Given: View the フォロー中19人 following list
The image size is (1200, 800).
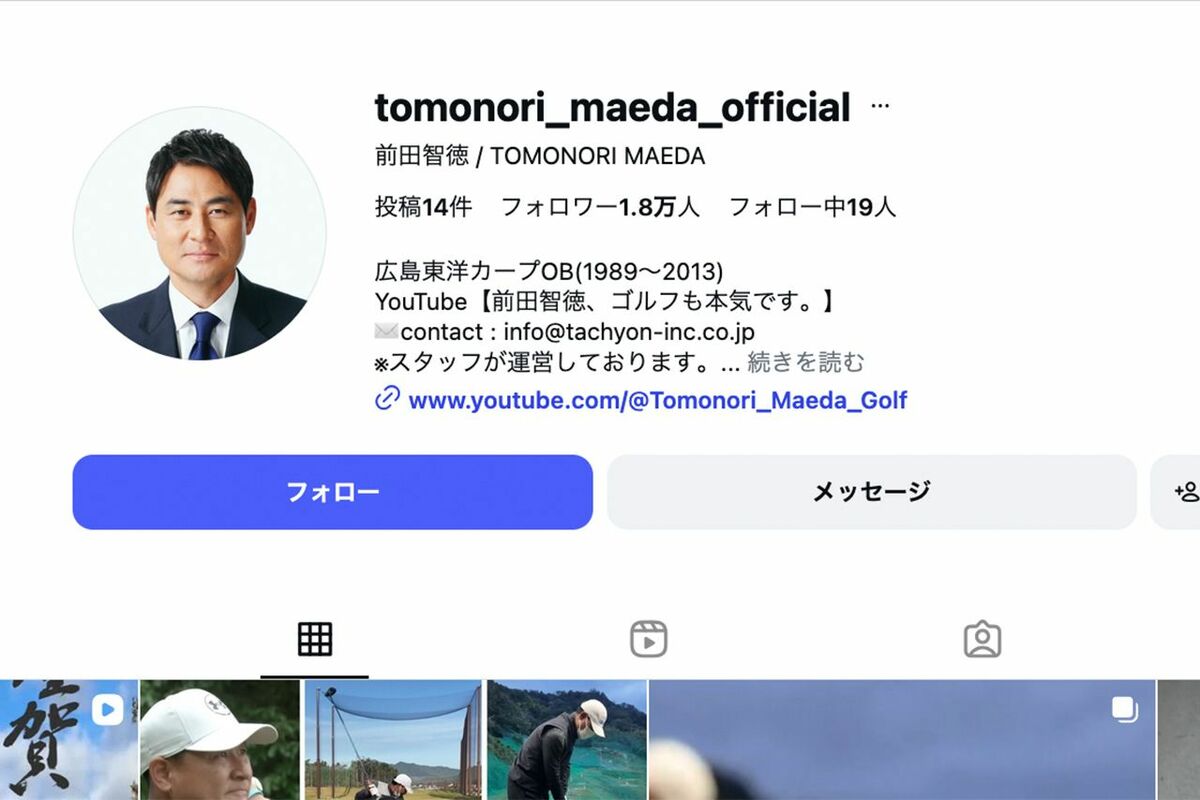Looking at the screenshot, I should [812, 208].
